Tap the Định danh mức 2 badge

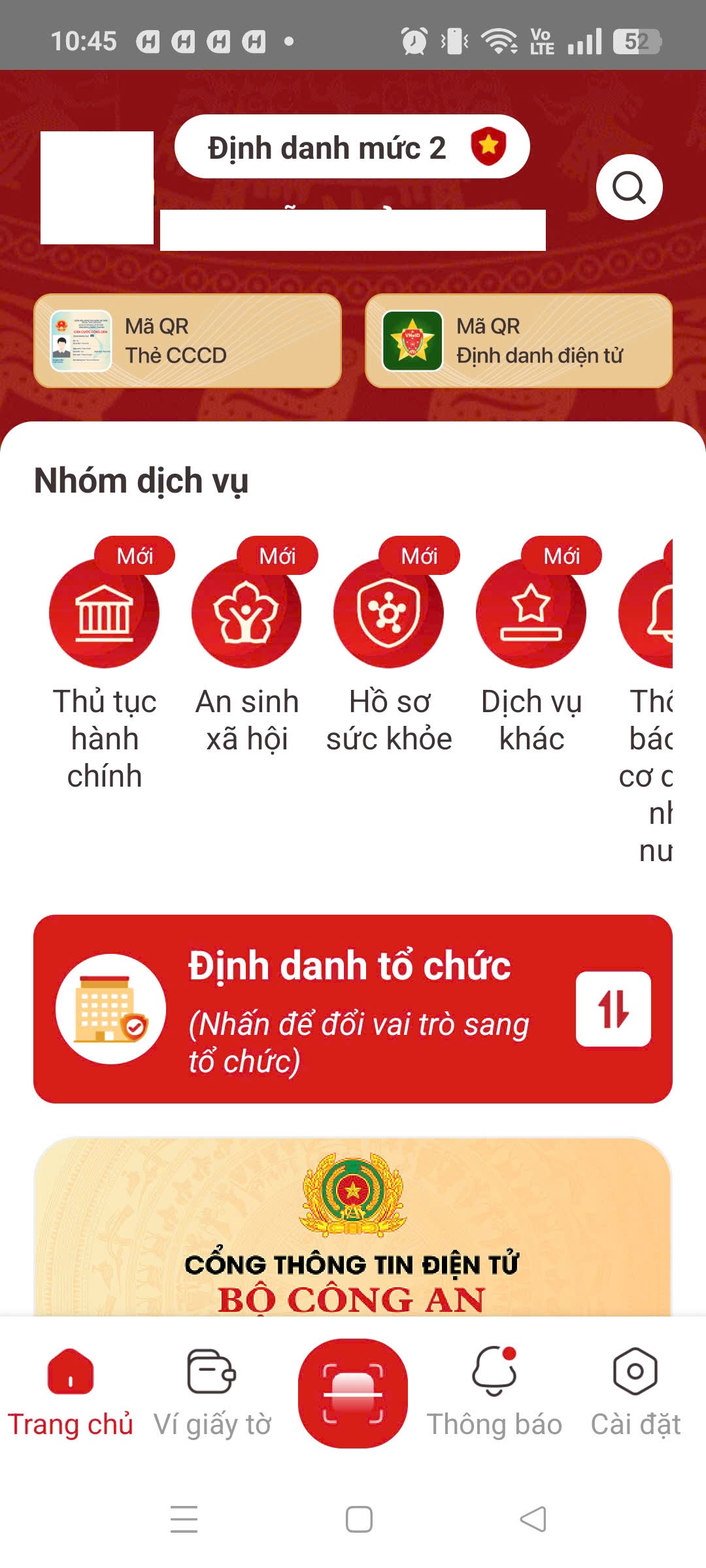pyautogui.click(x=352, y=147)
